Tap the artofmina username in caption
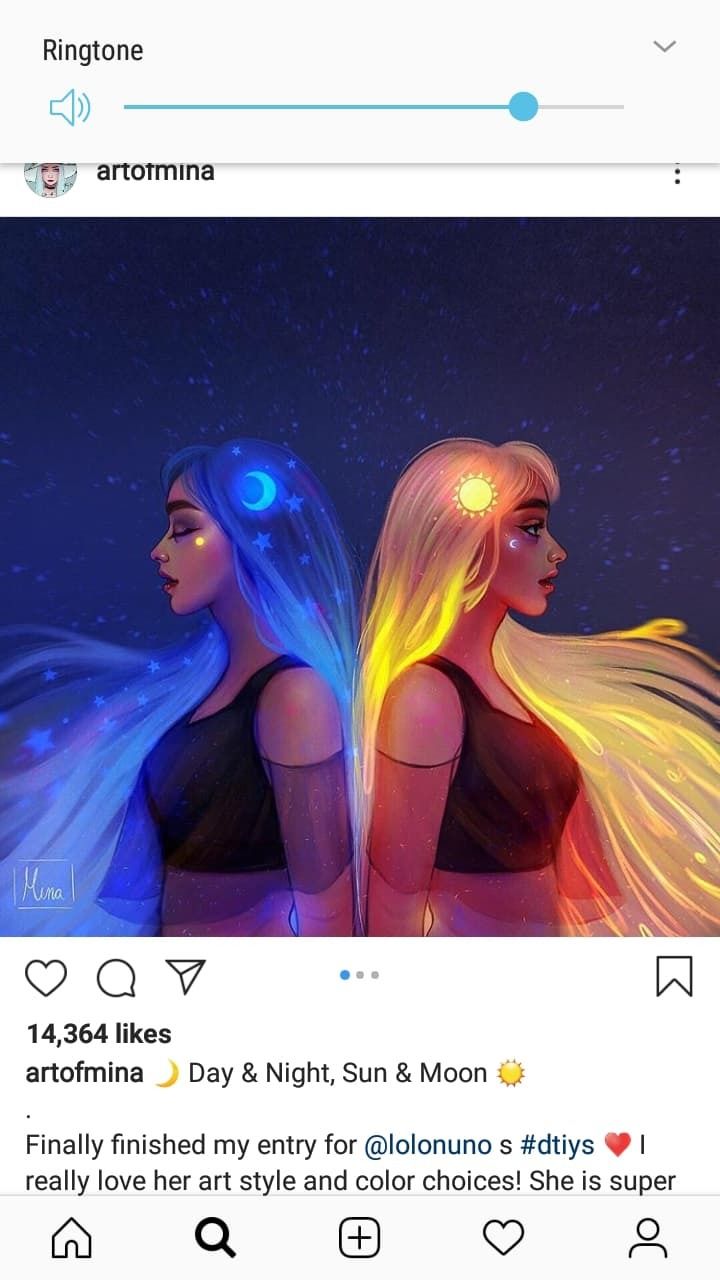720x1280 pixels. [85, 1073]
